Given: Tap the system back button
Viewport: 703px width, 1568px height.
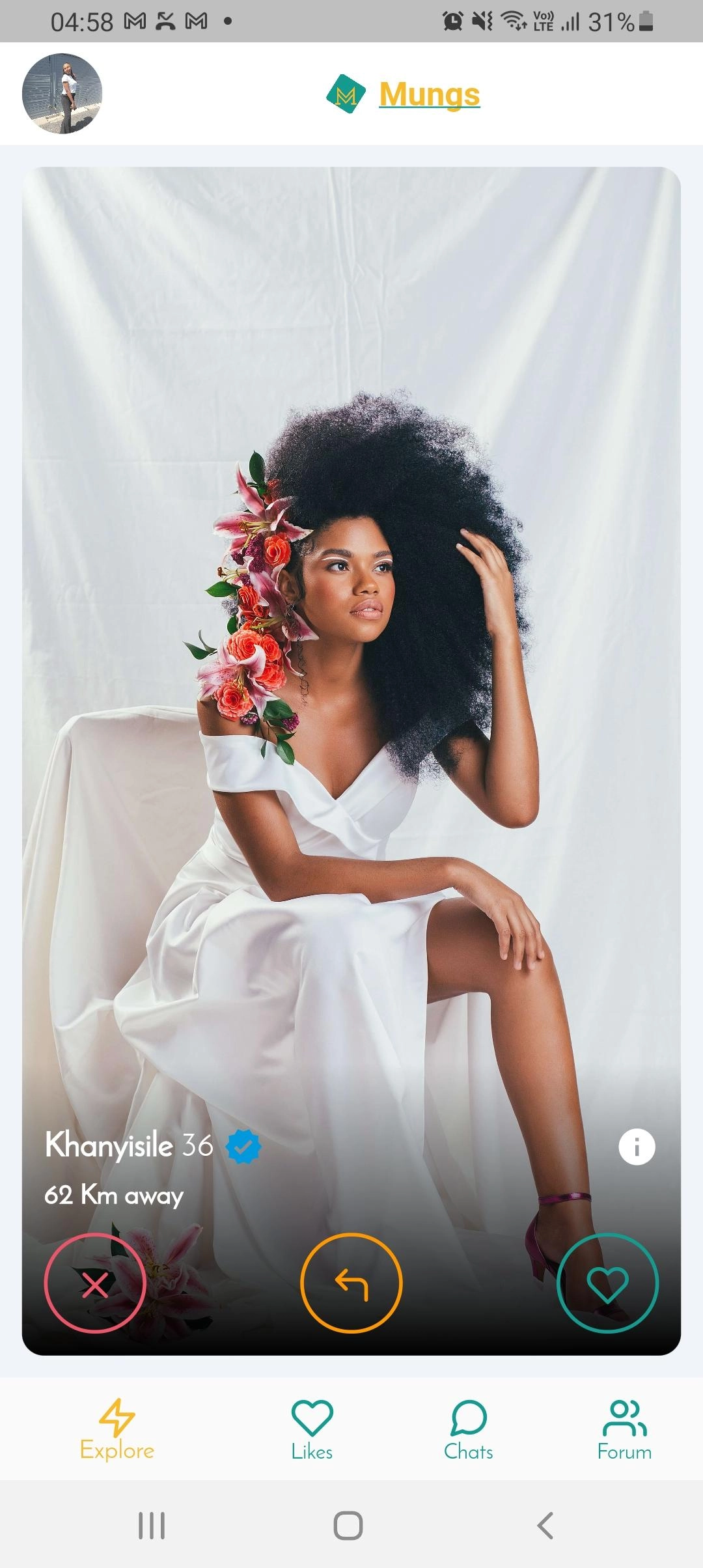Looking at the screenshot, I should pos(545,1525).
